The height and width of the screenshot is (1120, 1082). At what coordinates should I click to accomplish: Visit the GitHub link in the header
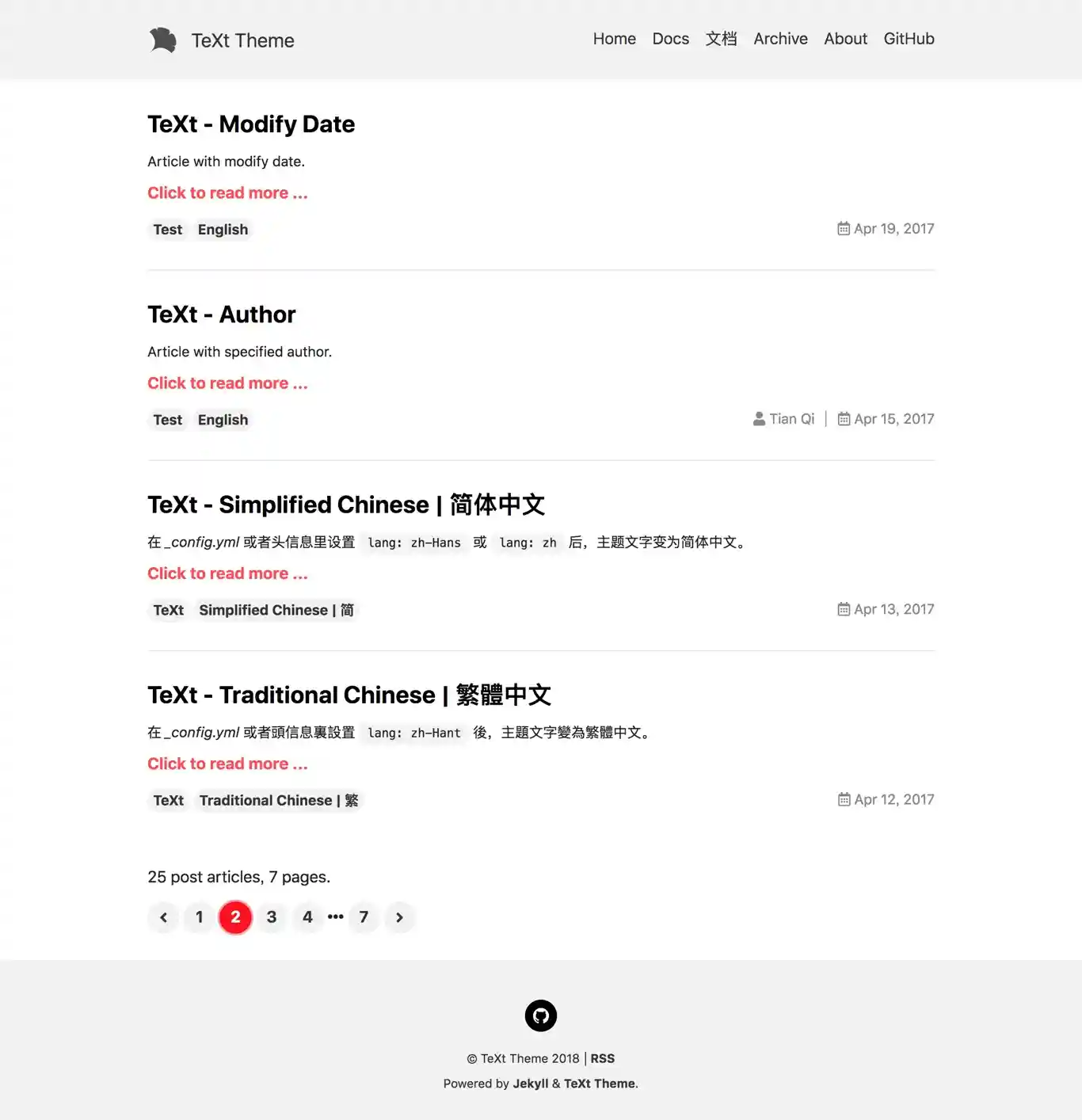pyautogui.click(x=909, y=39)
